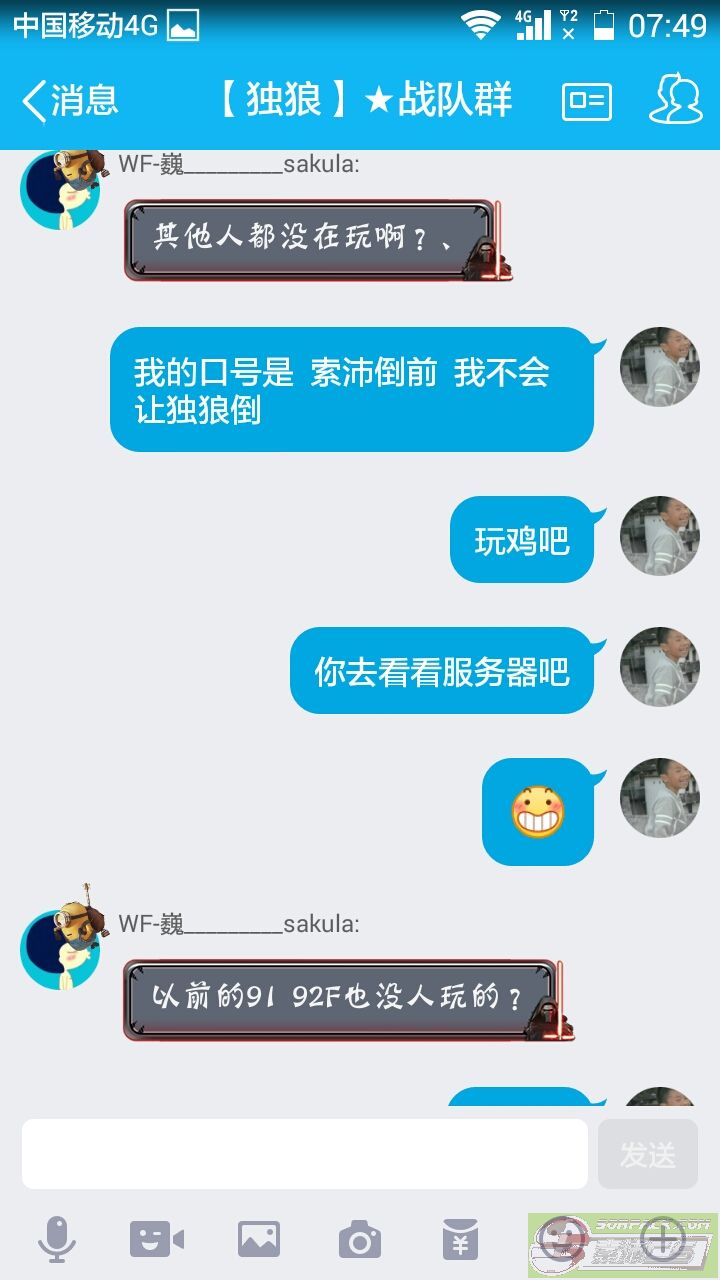The width and height of the screenshot is (720, 1280).
Task: Go back to the 消息 list
Action: pos(69,100)
